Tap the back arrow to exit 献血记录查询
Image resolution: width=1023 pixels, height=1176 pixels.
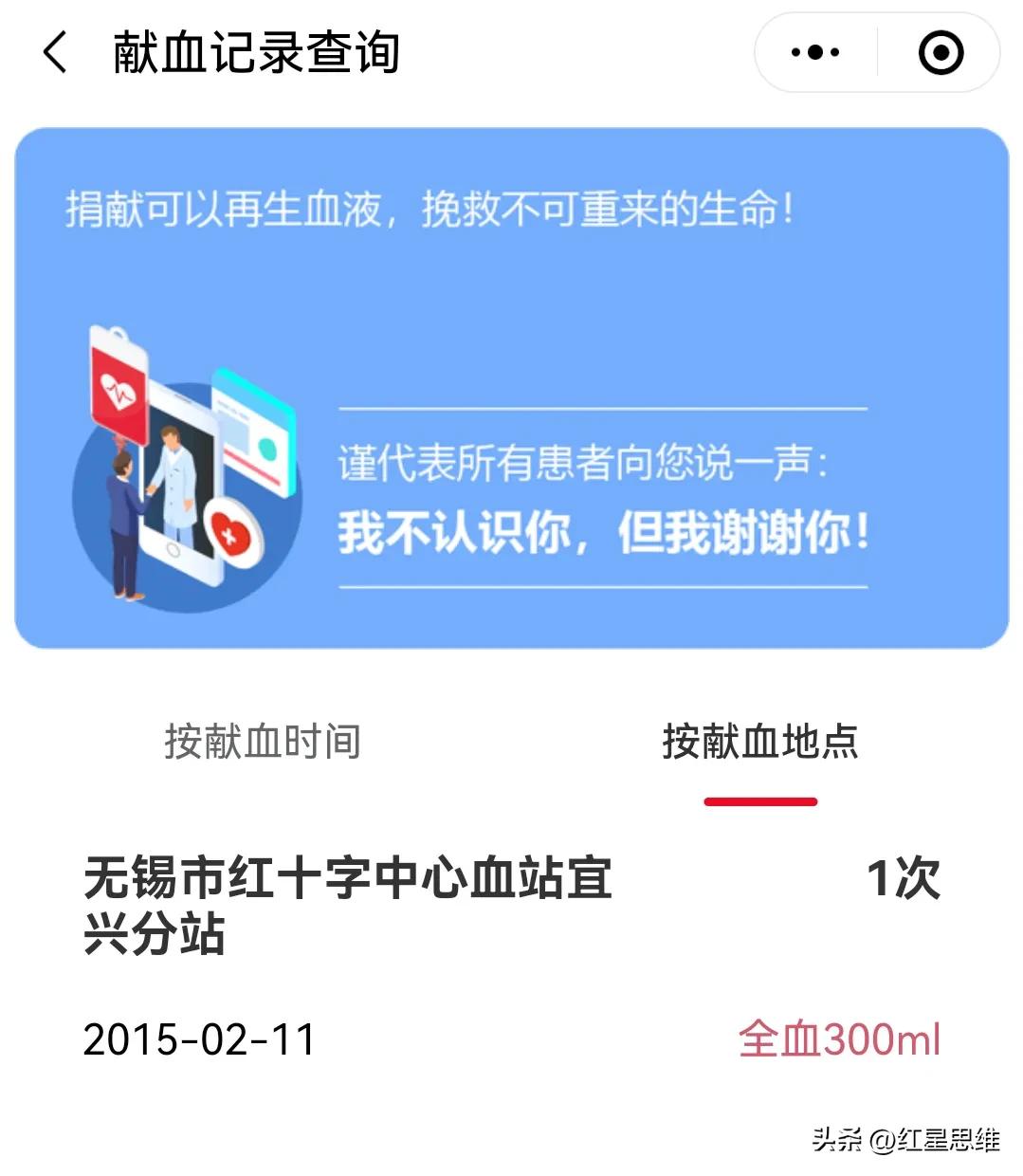54,52
